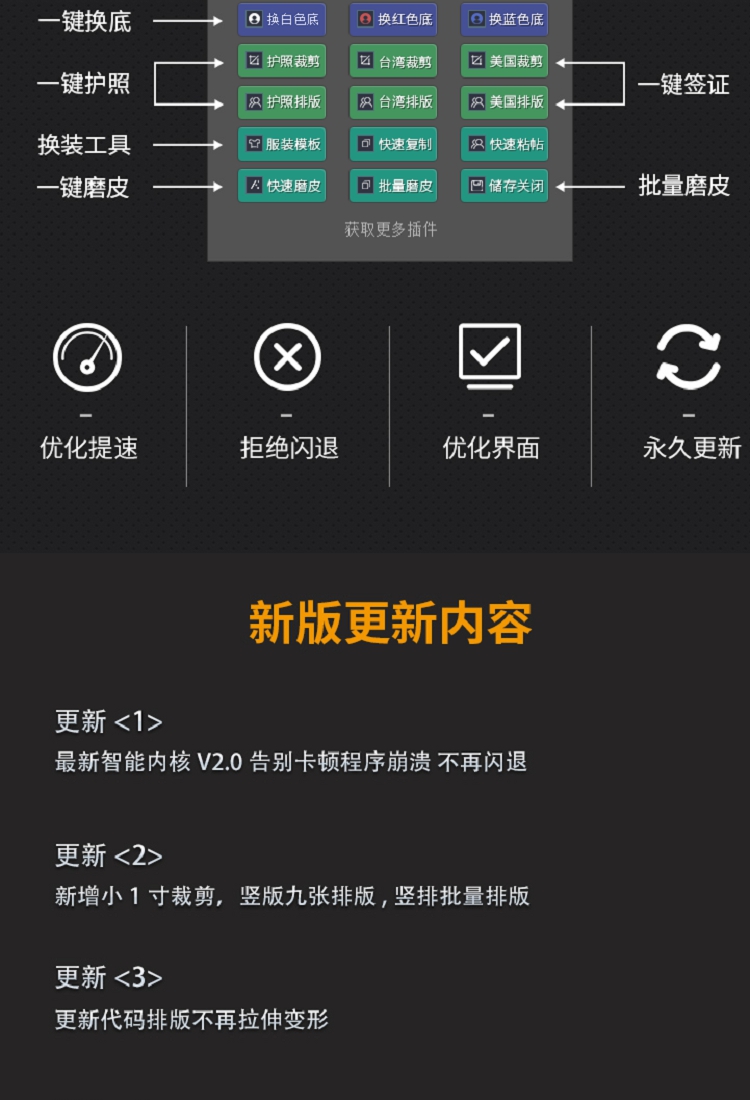Select the 台湾排版 Taiwan layout tool
750x1100 pixels.
click(x=393, y=102)
